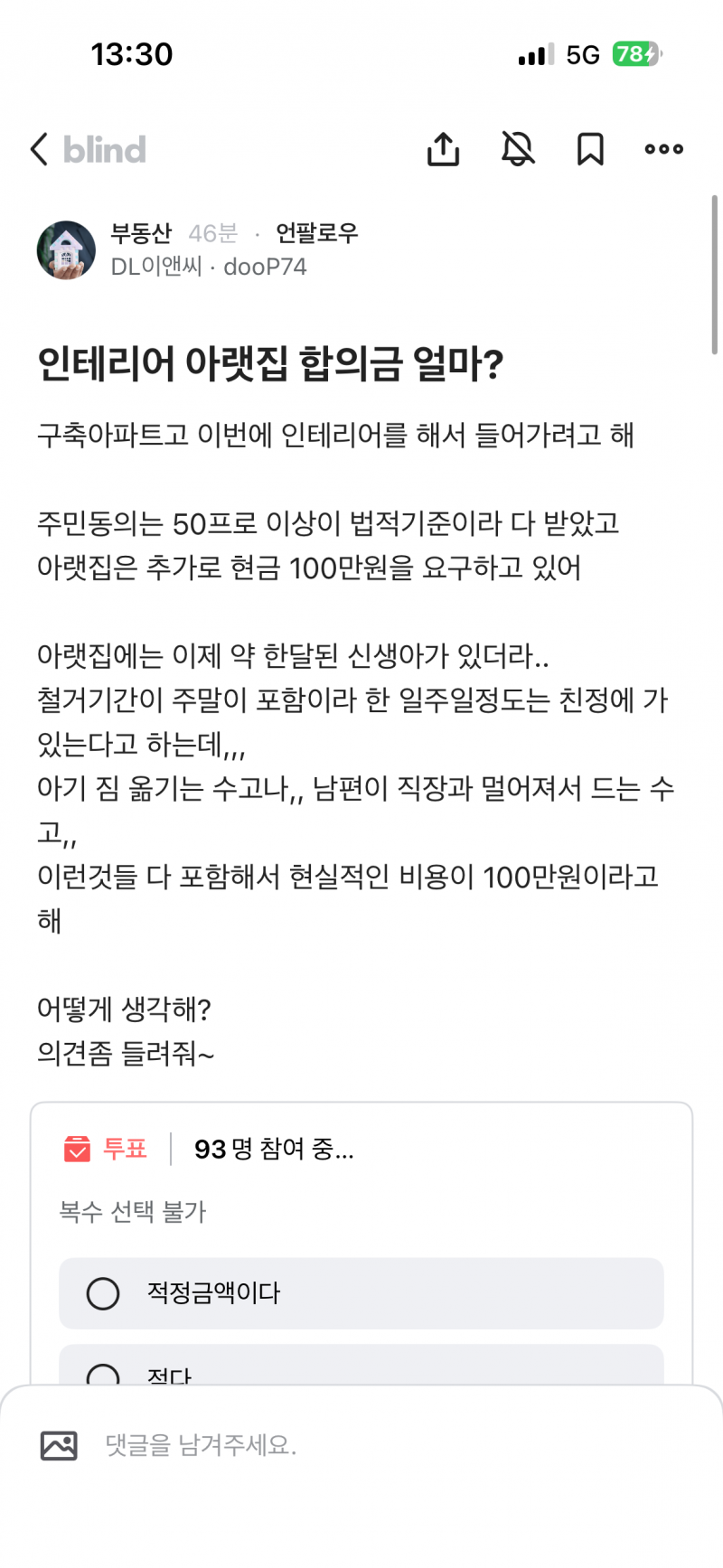Open the post options by tapping the ellipsis
Screen dimensions: 723x1568
pos(662,149)
